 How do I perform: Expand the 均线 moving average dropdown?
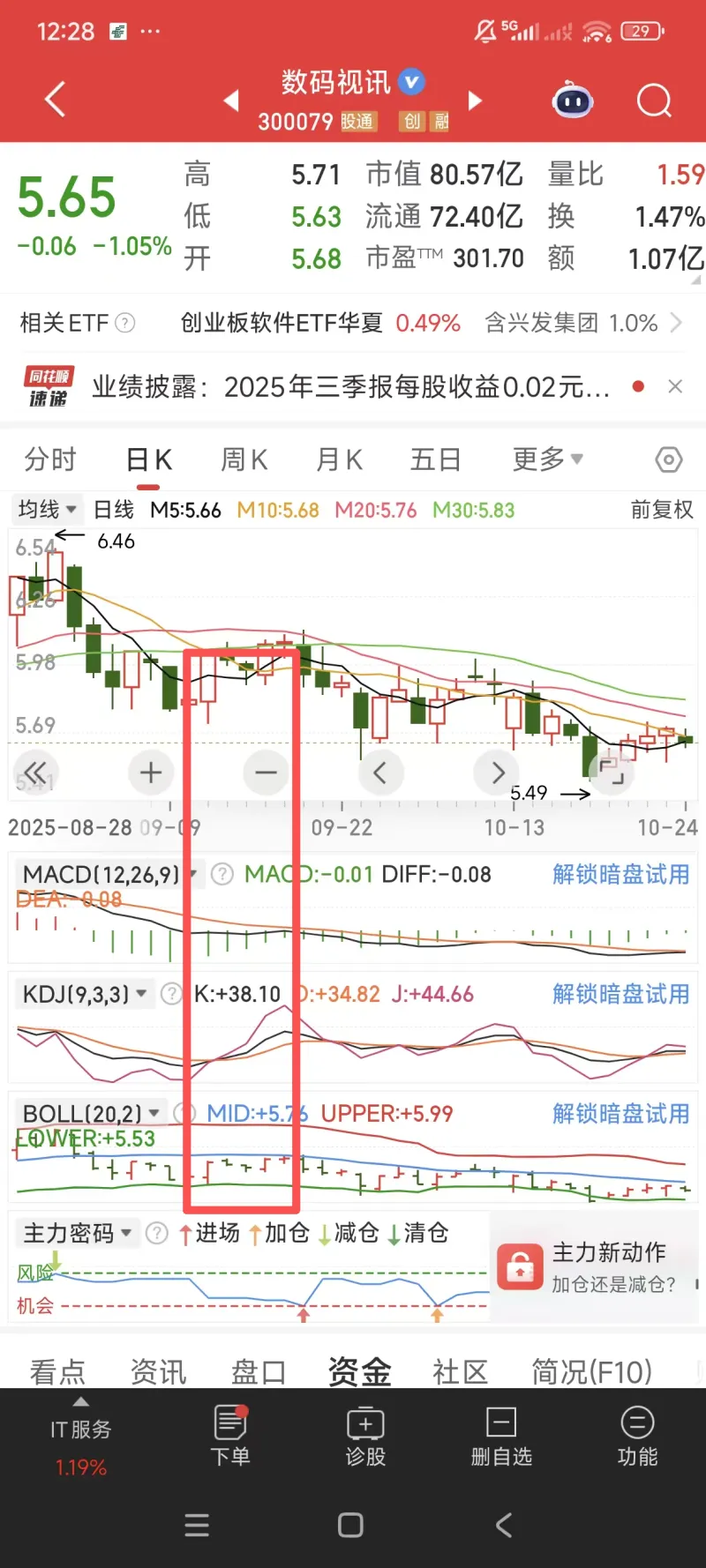pos(46,510)
